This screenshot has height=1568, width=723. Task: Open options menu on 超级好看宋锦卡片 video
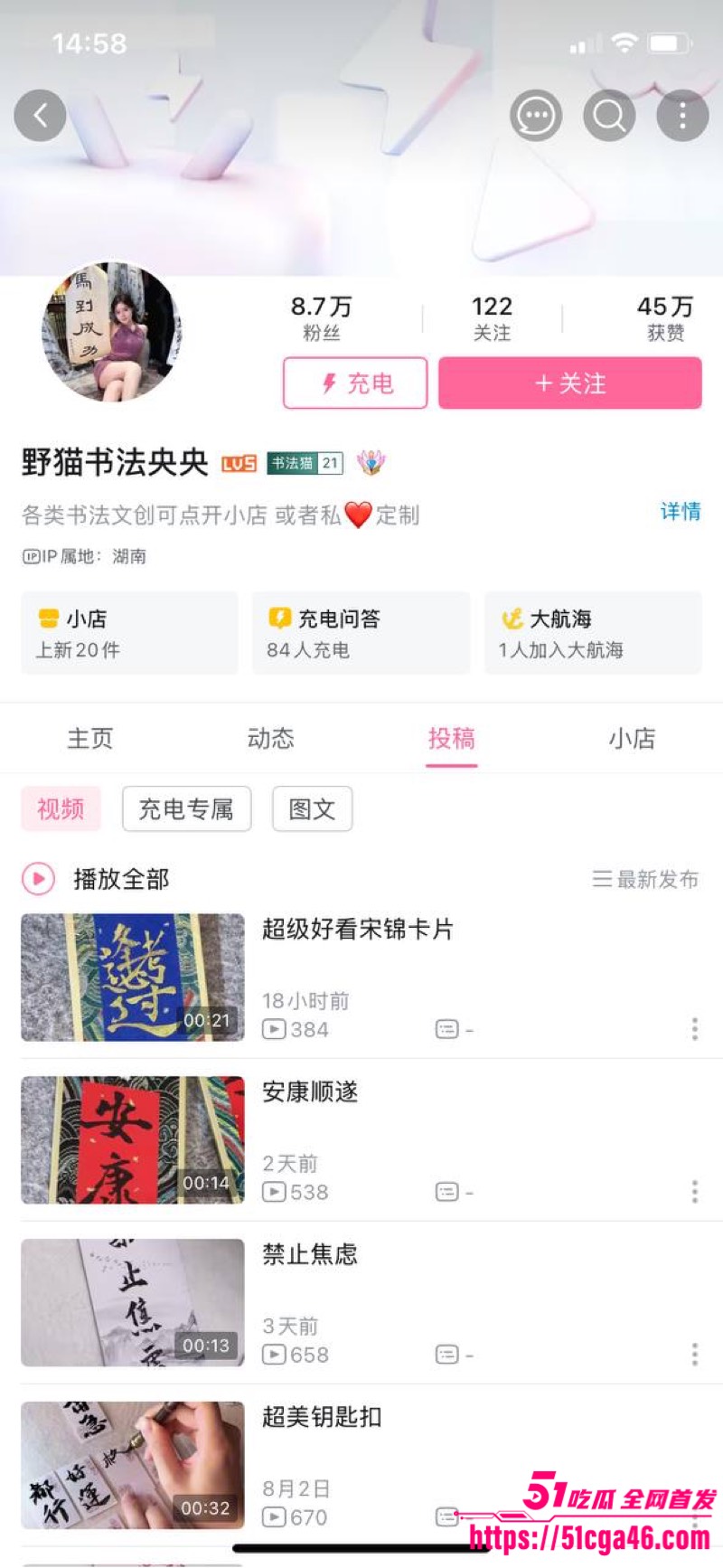pos(694,1028)
